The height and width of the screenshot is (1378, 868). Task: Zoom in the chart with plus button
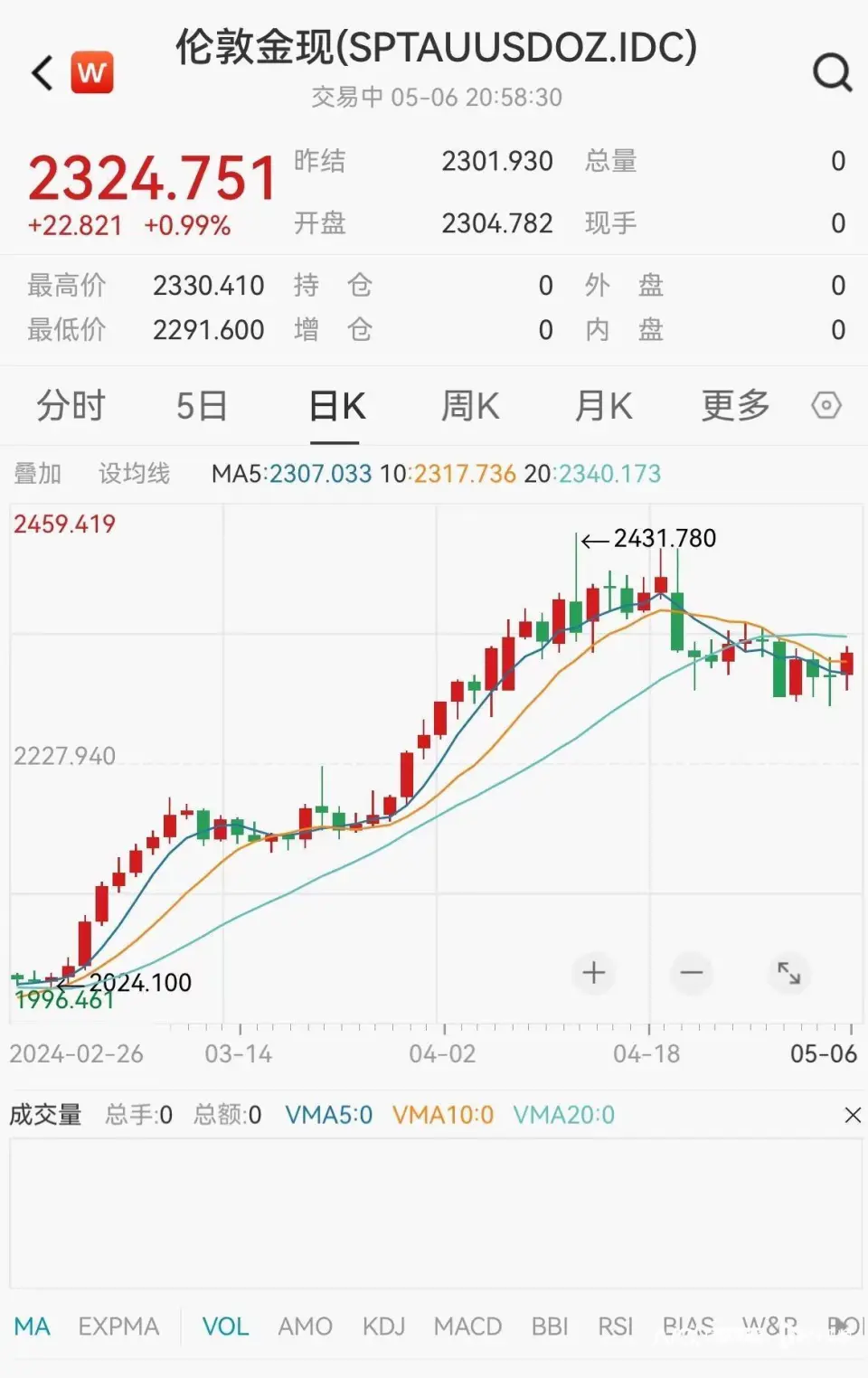[594, 973]
